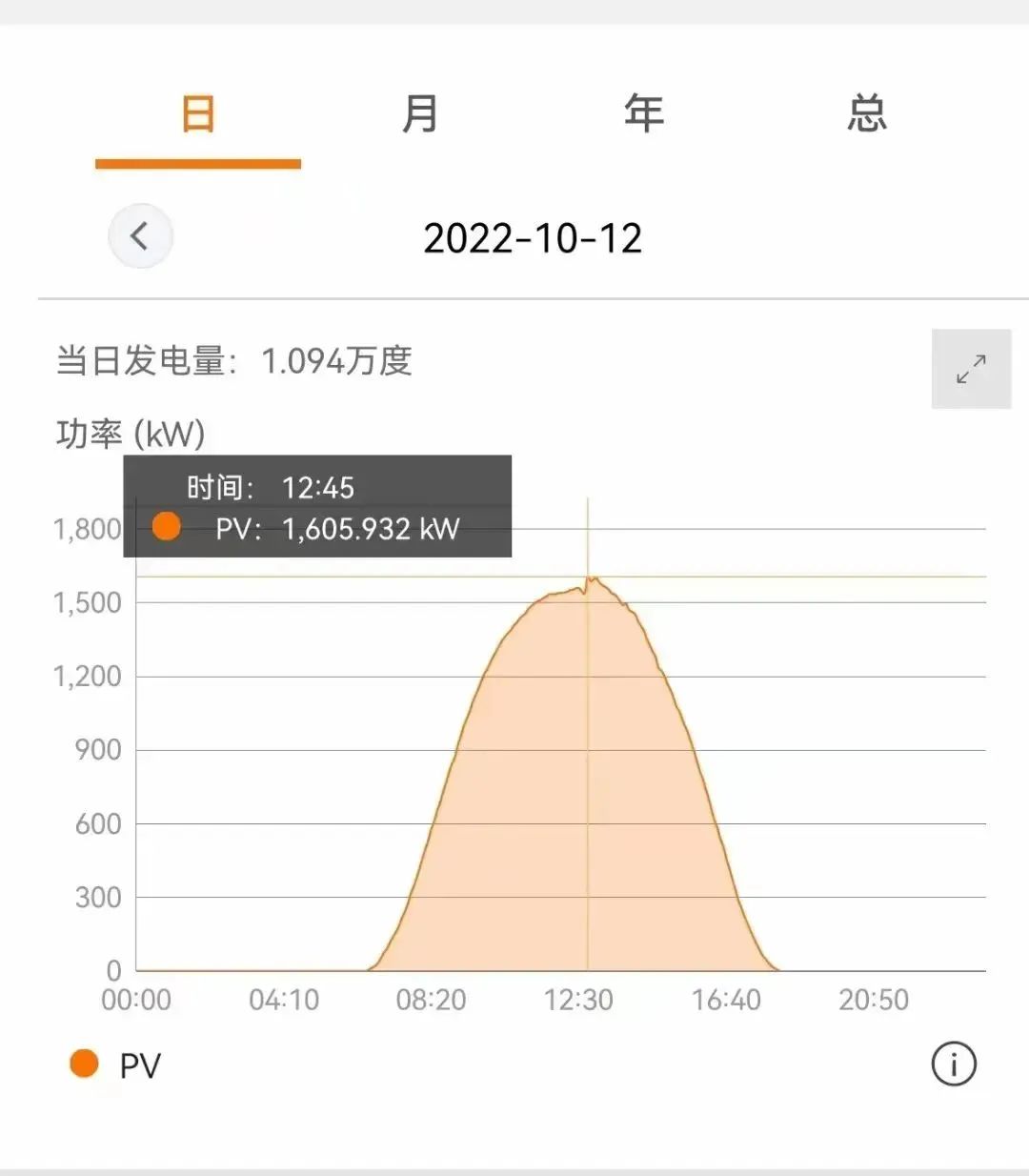Click the orange PV dot in the tooltip

pos(166,526)
